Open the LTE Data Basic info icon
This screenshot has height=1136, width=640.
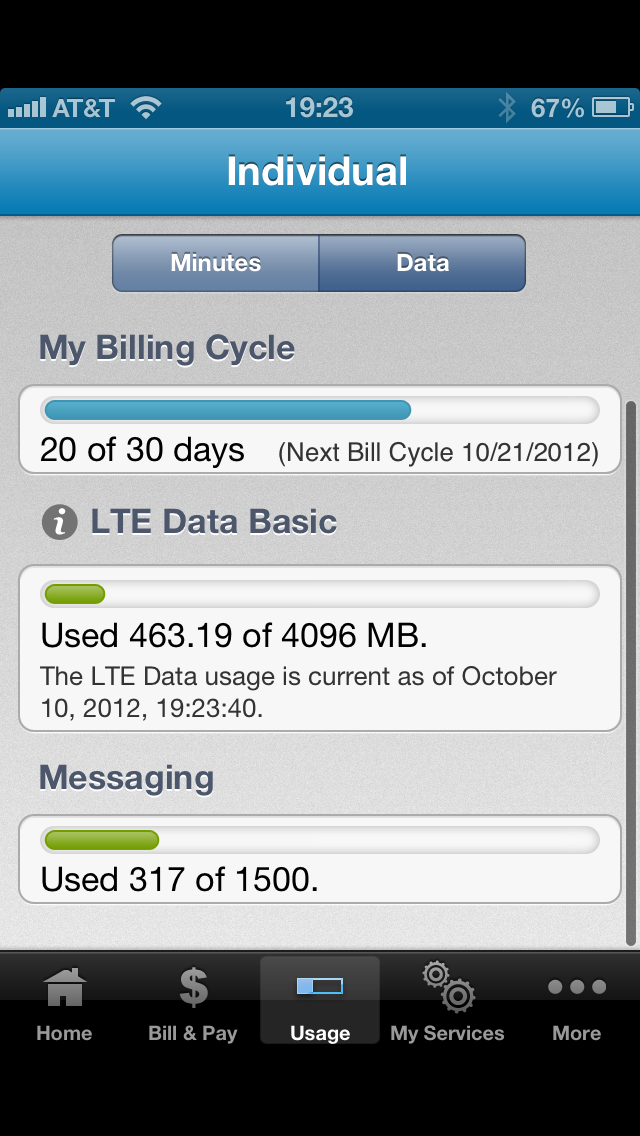59,522
